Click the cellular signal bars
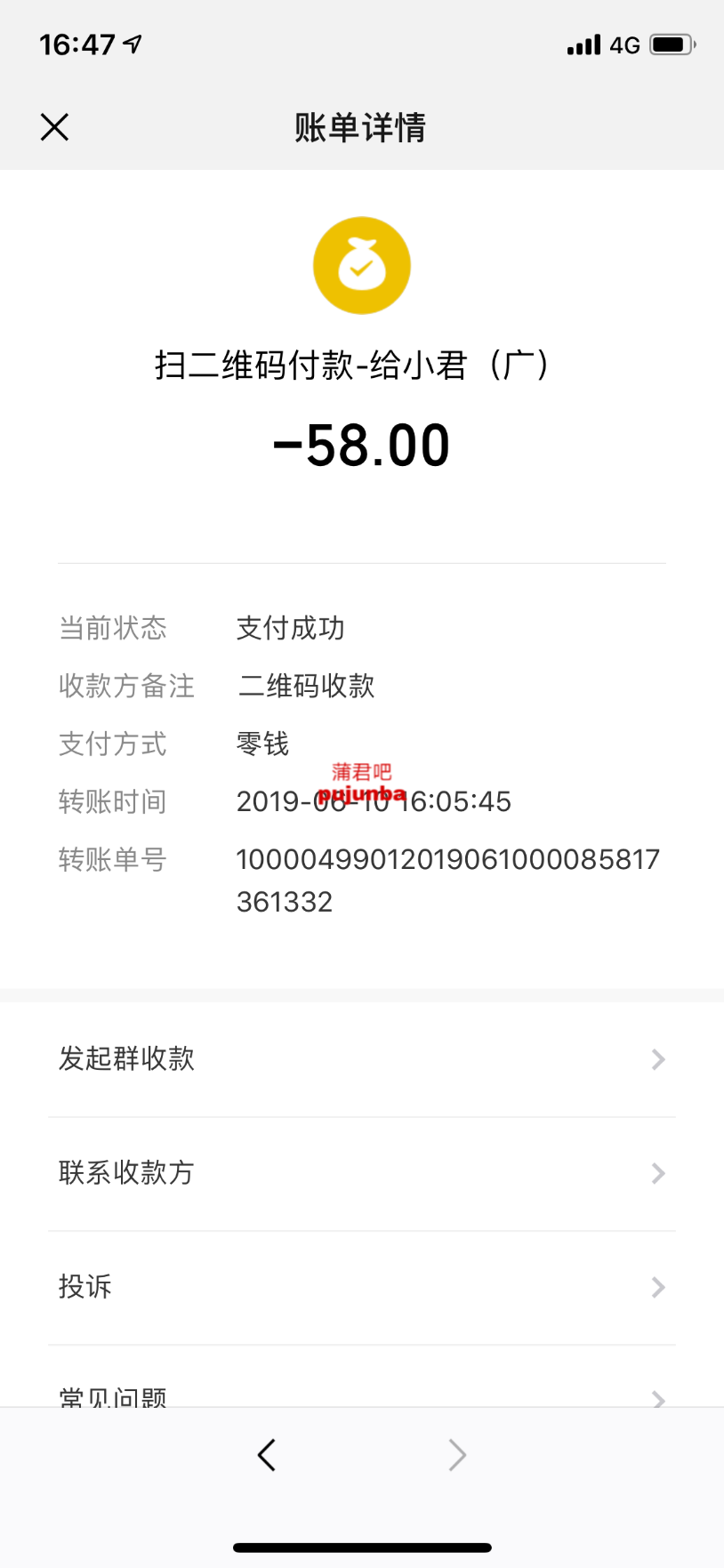724x1568 pixels. [x=583, y=44]
